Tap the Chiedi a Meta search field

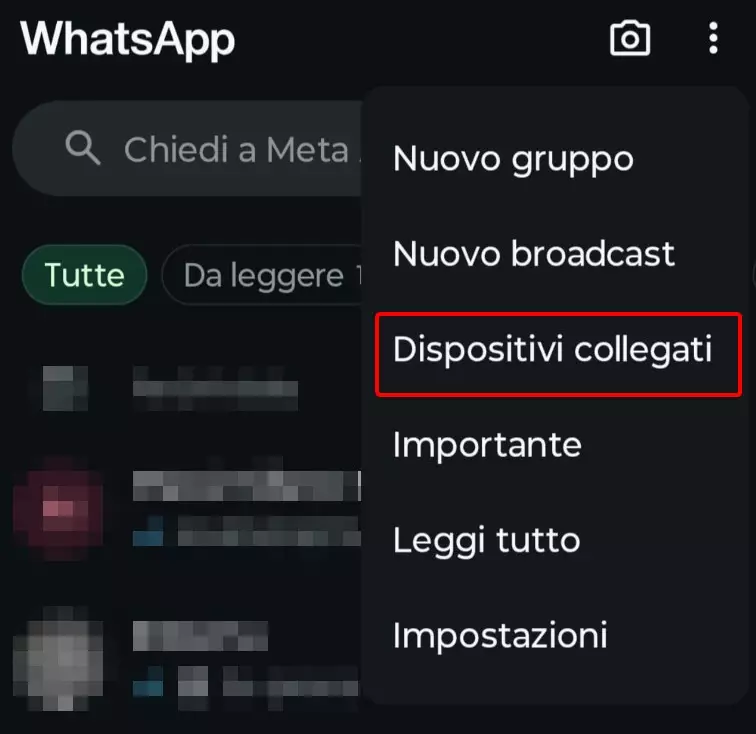click(200, 150)
